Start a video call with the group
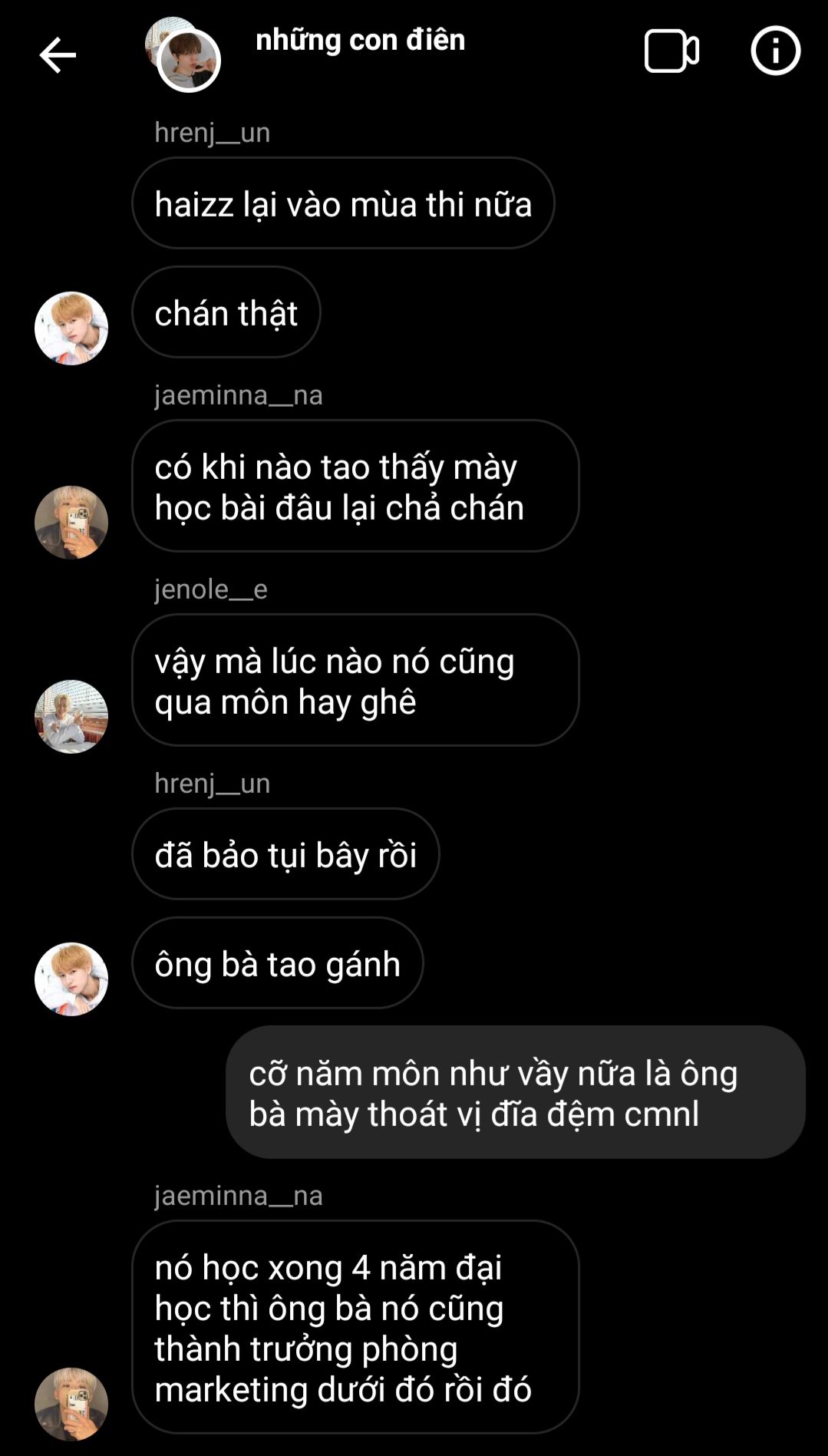Image resolution: width=828 pixels, height=1456 pixels. coord(671,51)
